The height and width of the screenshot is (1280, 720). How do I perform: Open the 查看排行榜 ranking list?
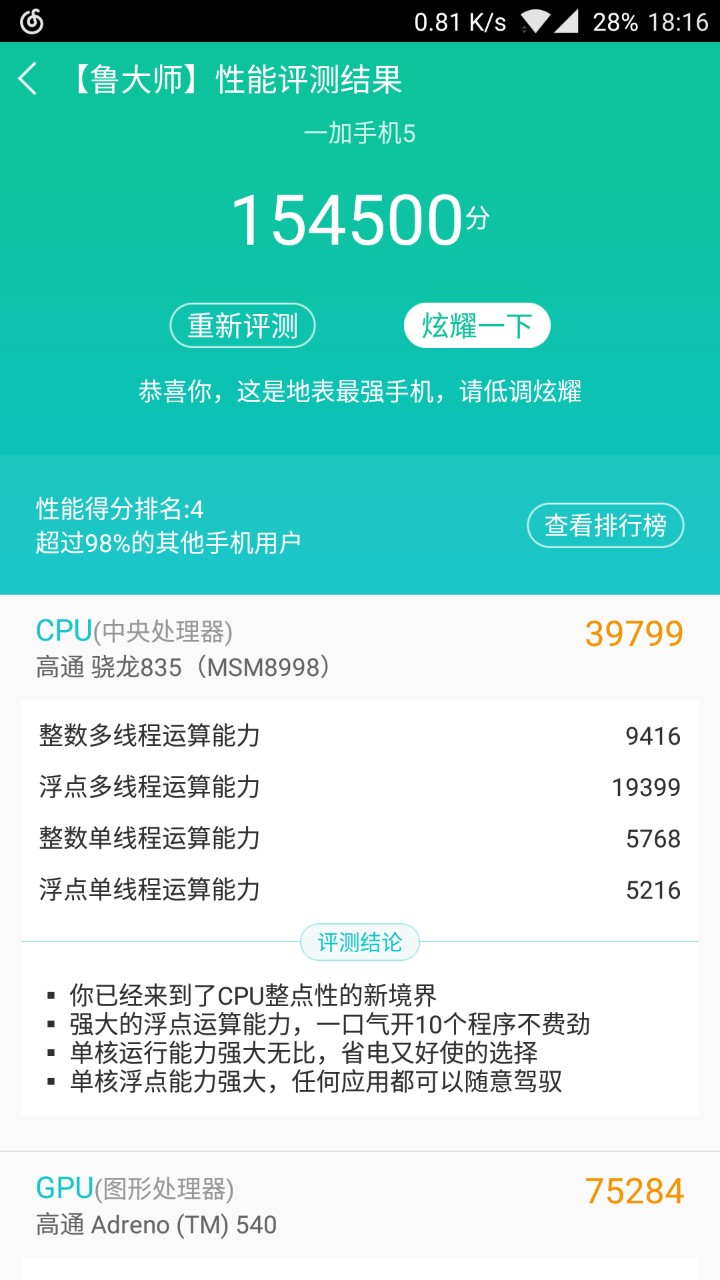point(605,525)
